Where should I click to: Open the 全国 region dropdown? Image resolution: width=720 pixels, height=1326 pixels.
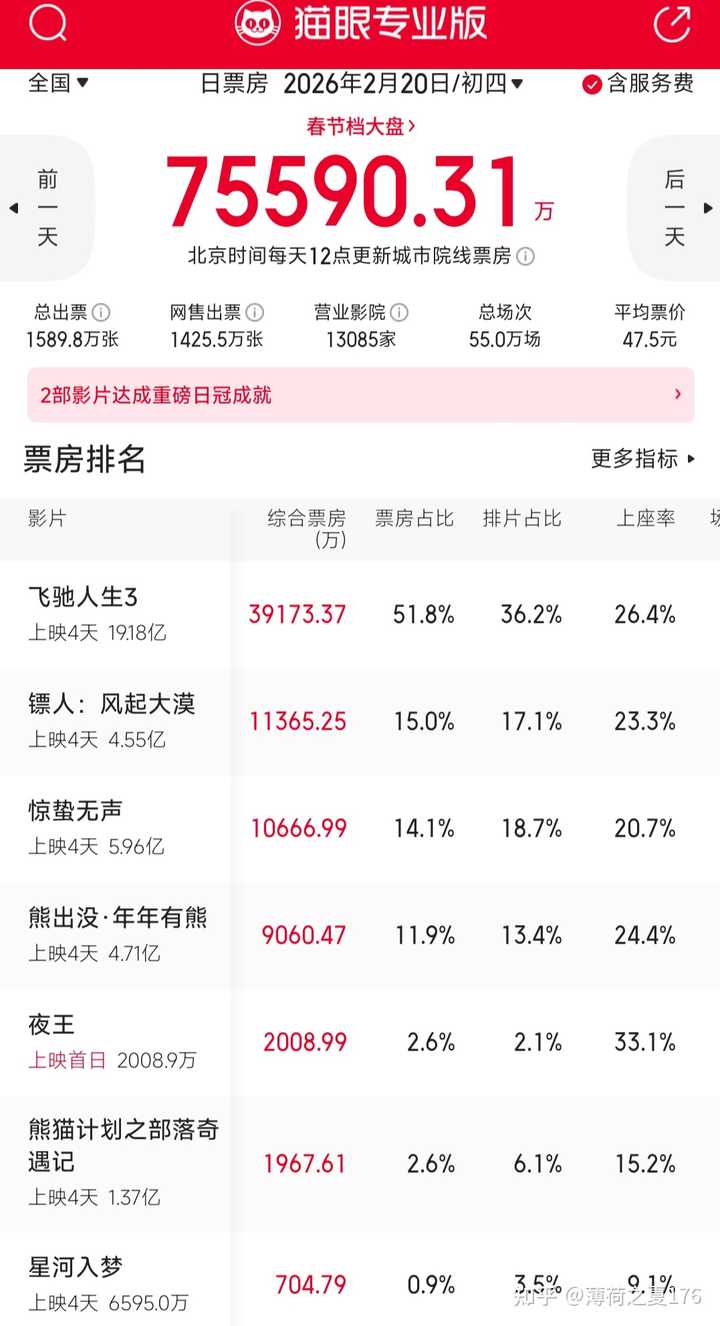pos(58,83)
